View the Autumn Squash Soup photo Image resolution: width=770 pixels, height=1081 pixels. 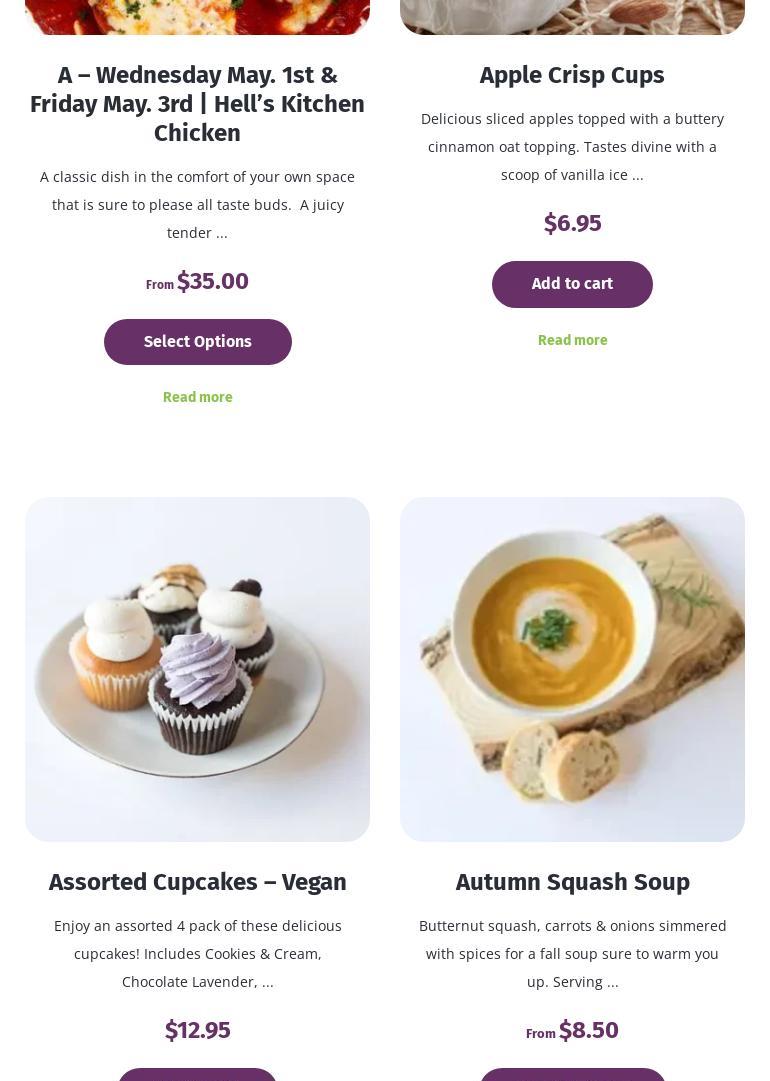572,669
